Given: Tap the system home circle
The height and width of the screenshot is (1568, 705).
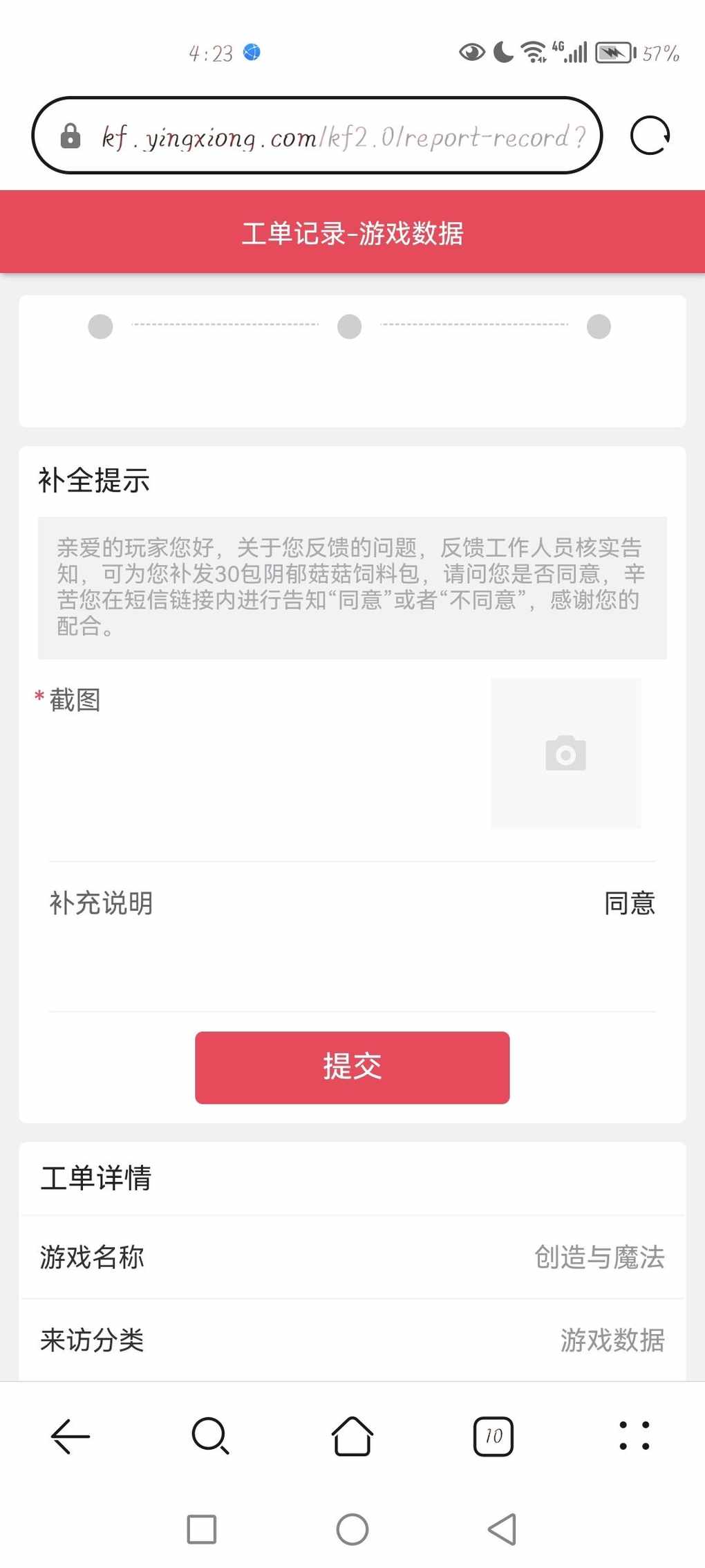Looking at the screenshot, I should tap(352, 1529).
